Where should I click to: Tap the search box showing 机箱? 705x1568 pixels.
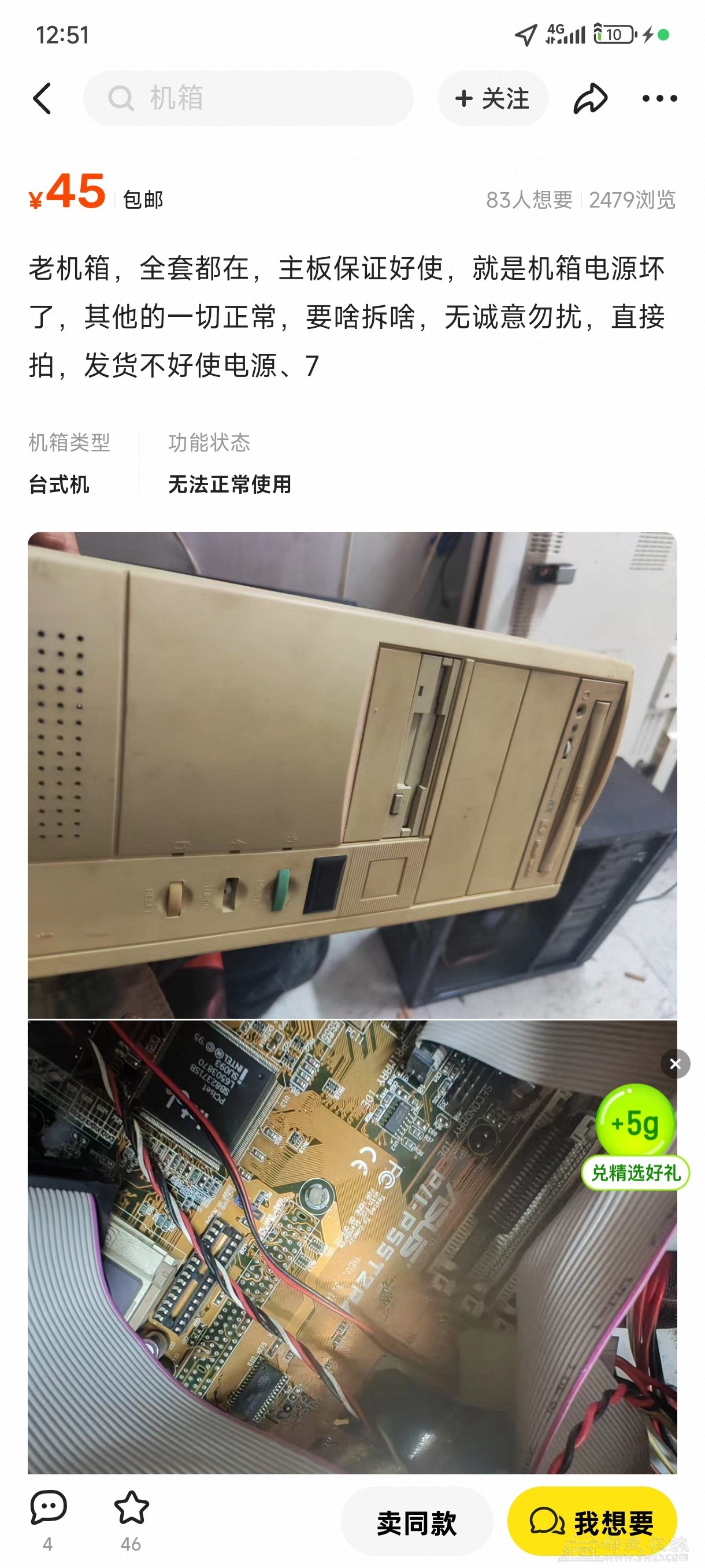pos(247,98)
